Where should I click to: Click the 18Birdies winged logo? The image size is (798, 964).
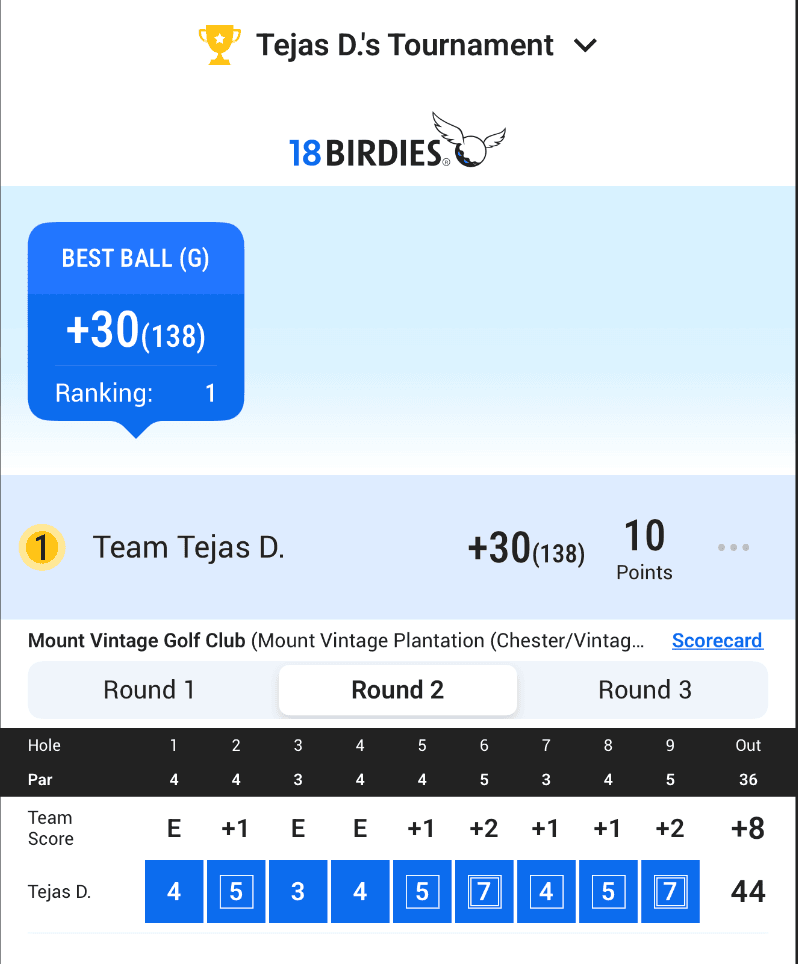(397, 140)
